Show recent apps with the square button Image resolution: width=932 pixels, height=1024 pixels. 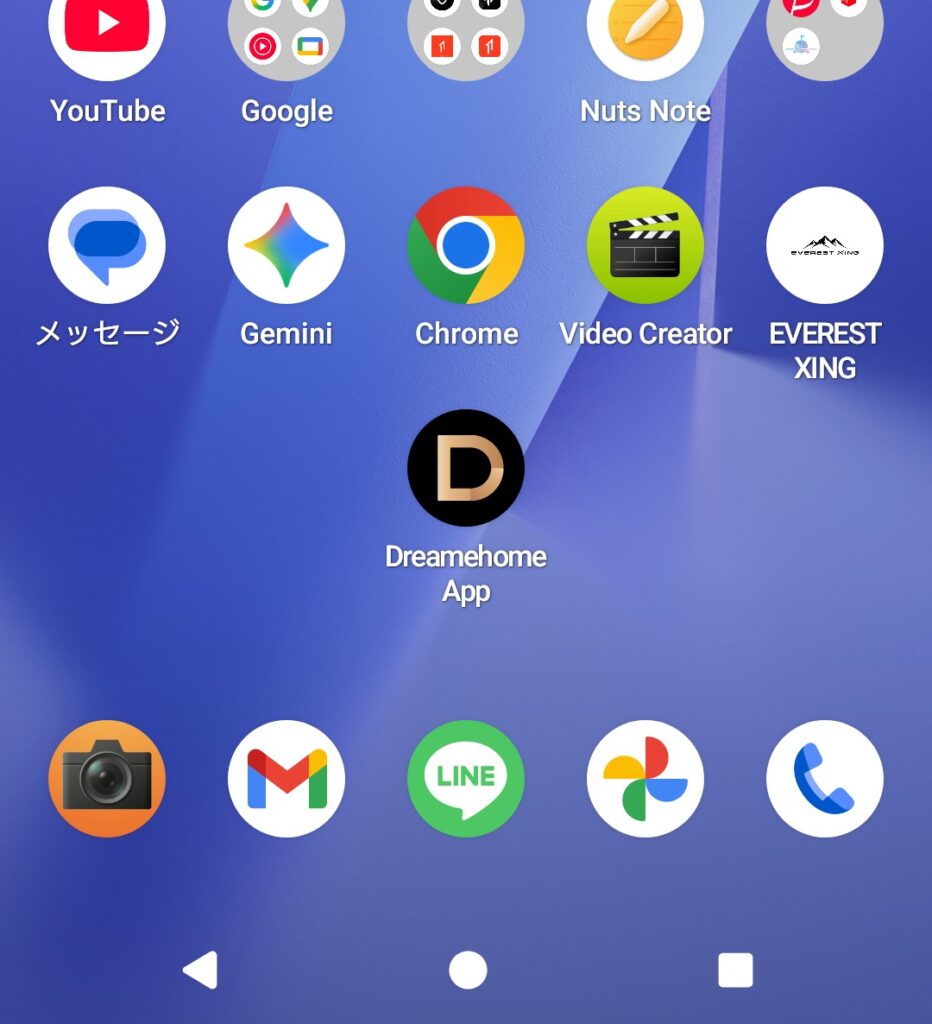[x=735, y=970]
